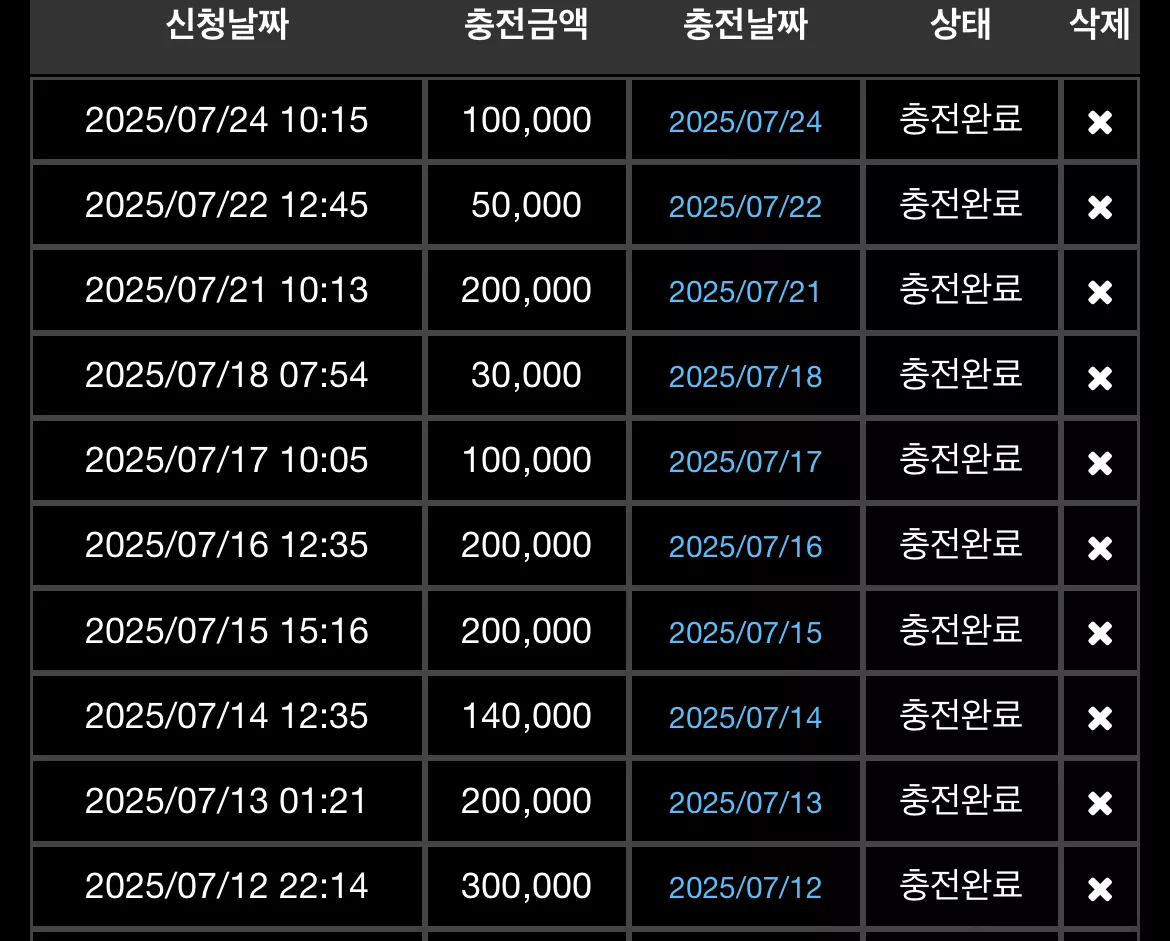Delete the 2025/07/24 10:15 charge record
This screenshot has width=1170, height=941.
(x=1100, y=122)
